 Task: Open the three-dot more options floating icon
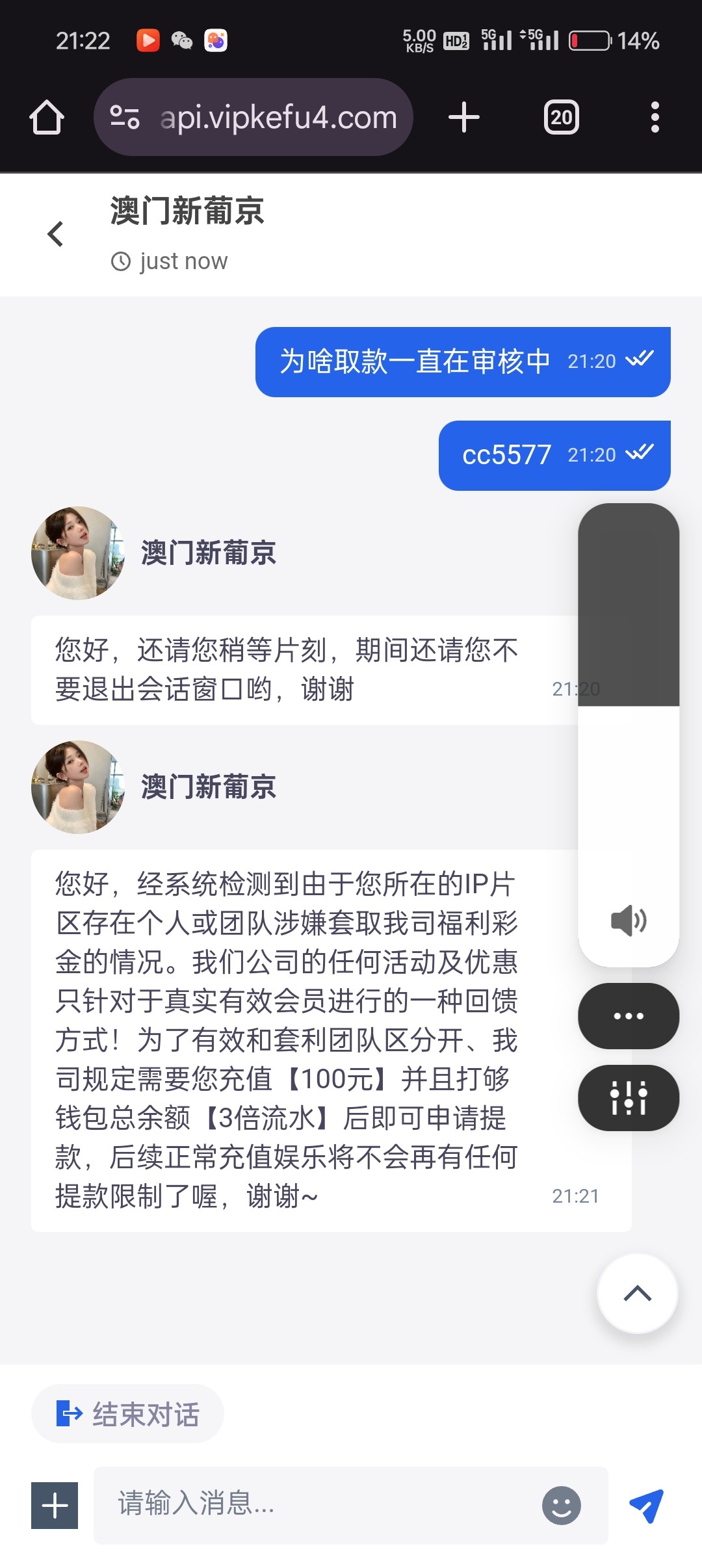(628, 1016)
